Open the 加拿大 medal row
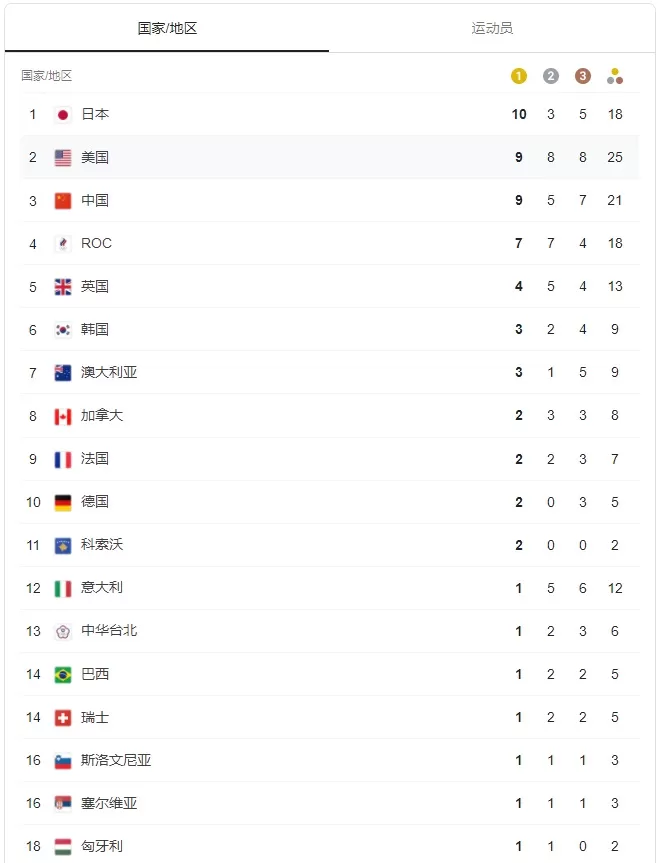 coord(330,416)
